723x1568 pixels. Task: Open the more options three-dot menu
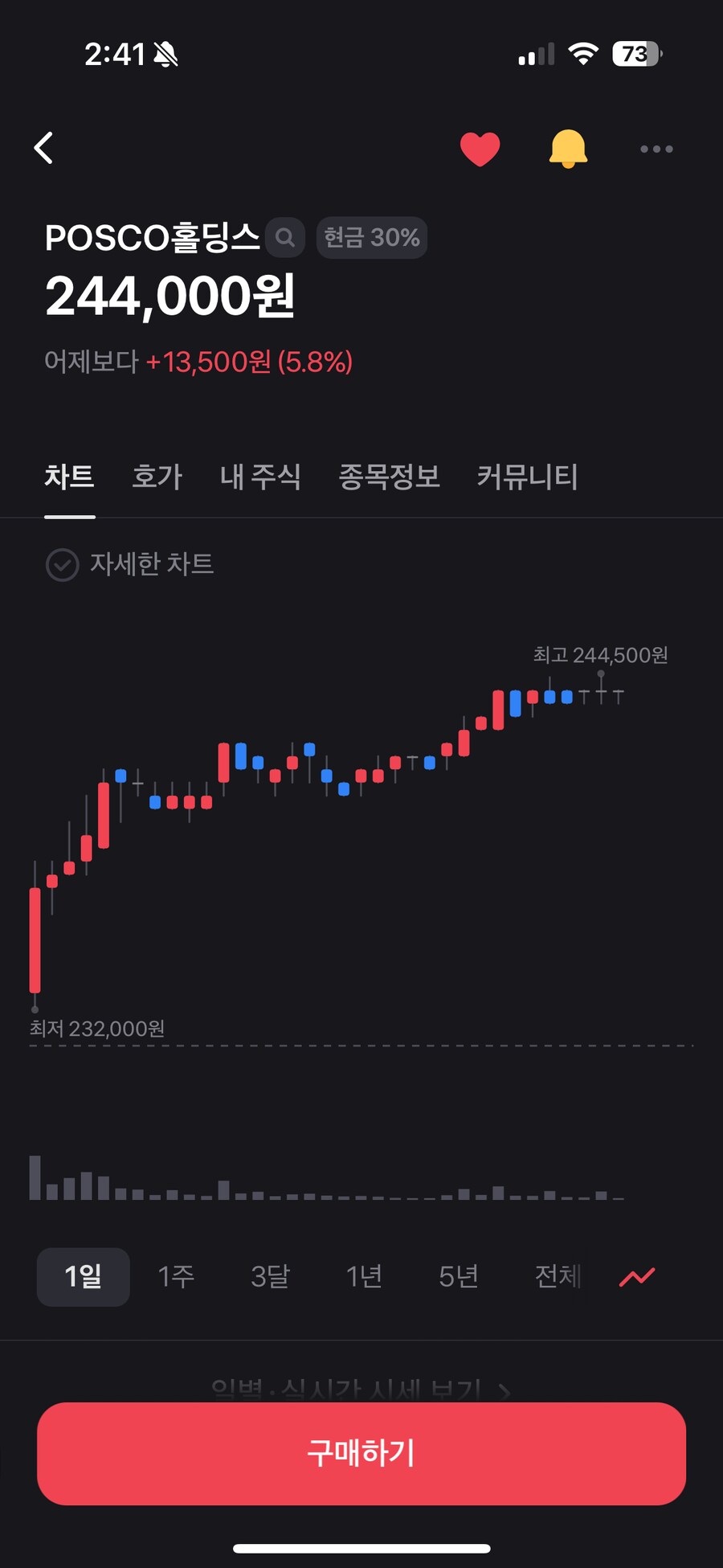(656, 148)
